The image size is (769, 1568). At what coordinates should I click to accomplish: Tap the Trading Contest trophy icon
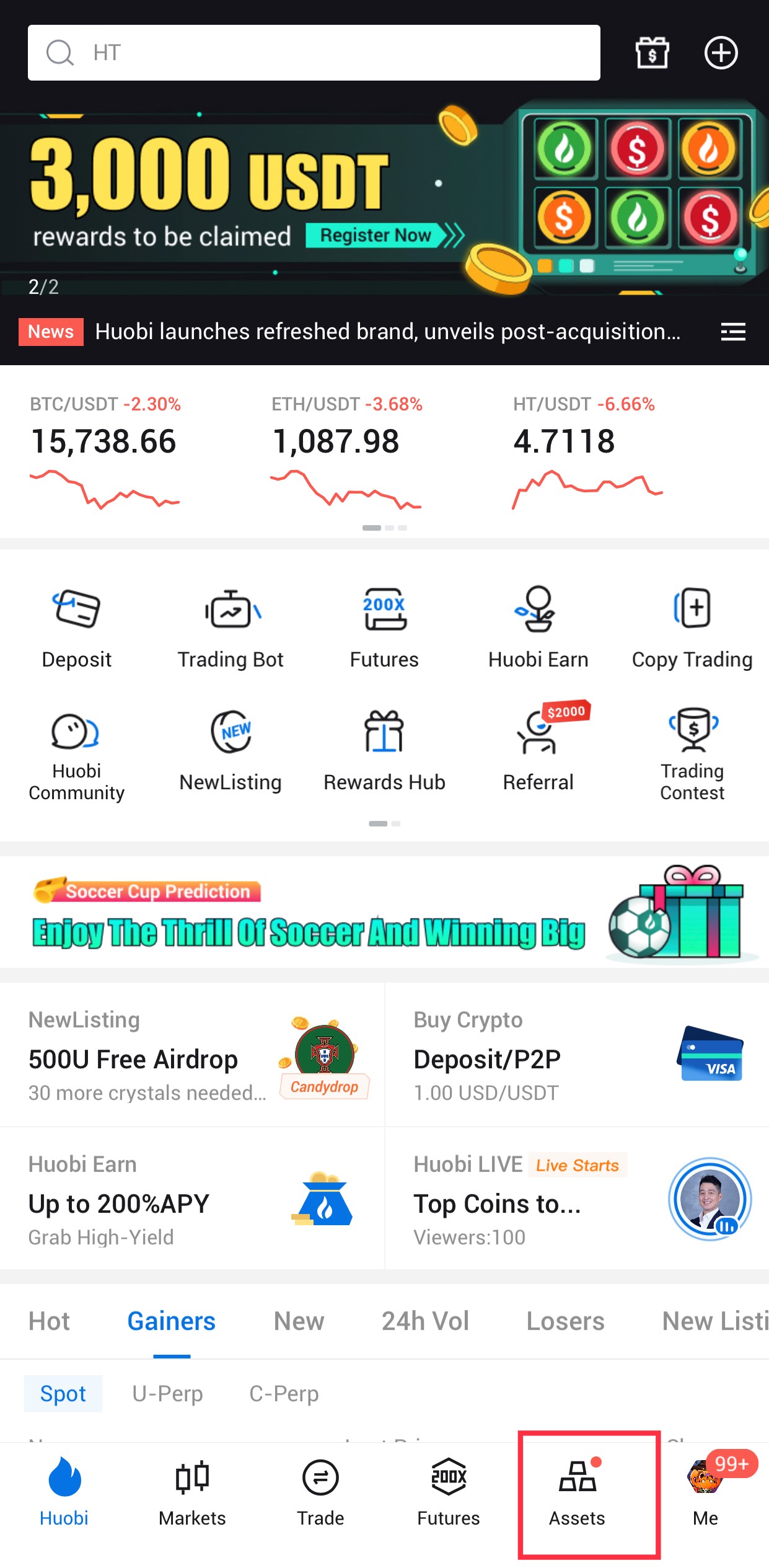click(x=692, y=738)
